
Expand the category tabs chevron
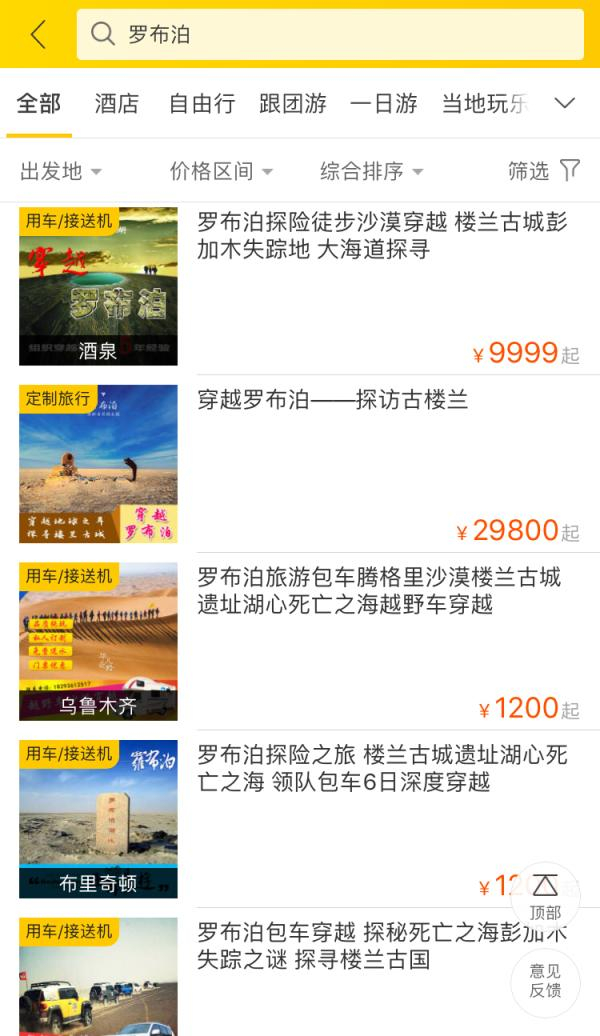tap(565, 104)
